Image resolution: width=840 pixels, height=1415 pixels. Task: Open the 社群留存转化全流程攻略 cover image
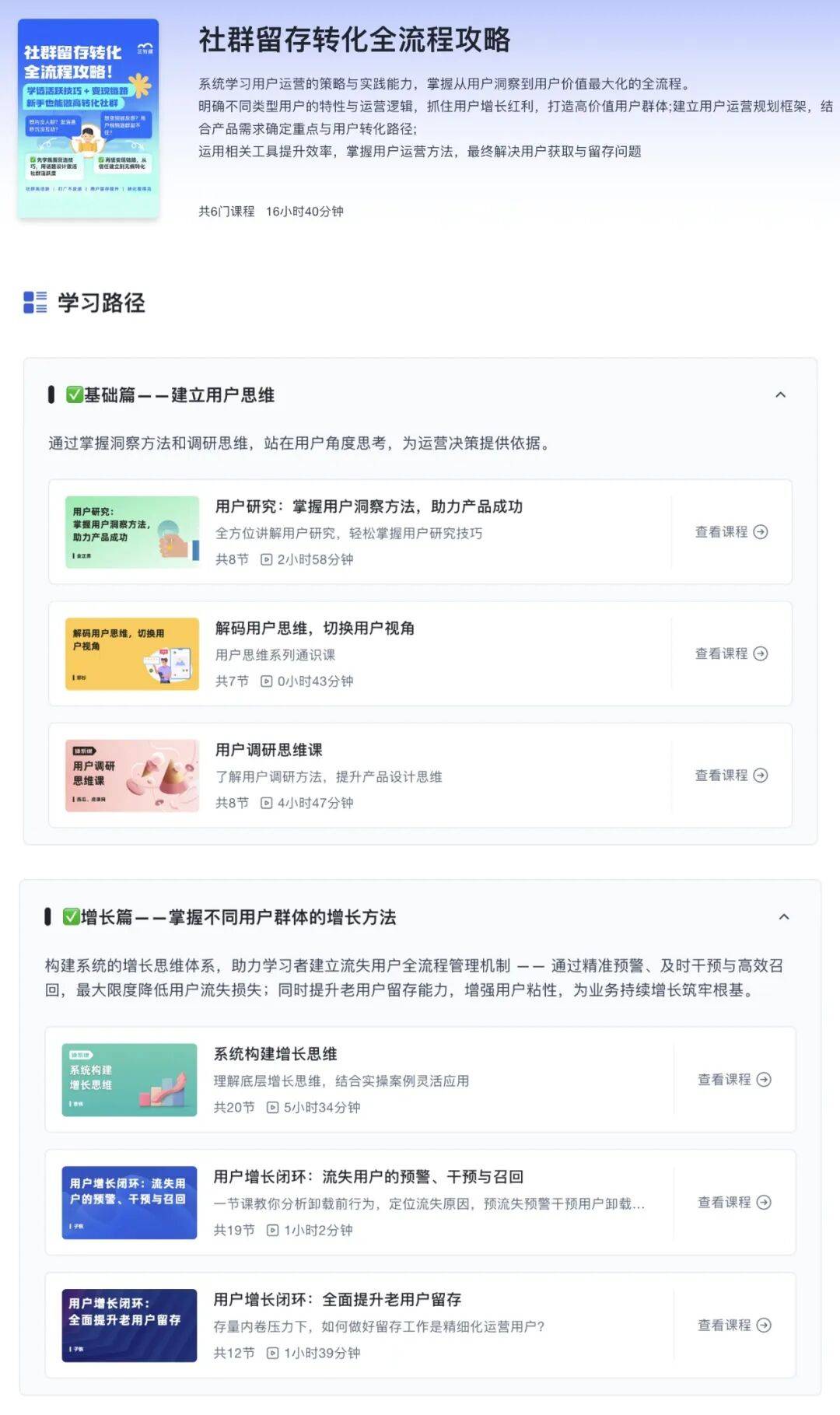(88, 118)
